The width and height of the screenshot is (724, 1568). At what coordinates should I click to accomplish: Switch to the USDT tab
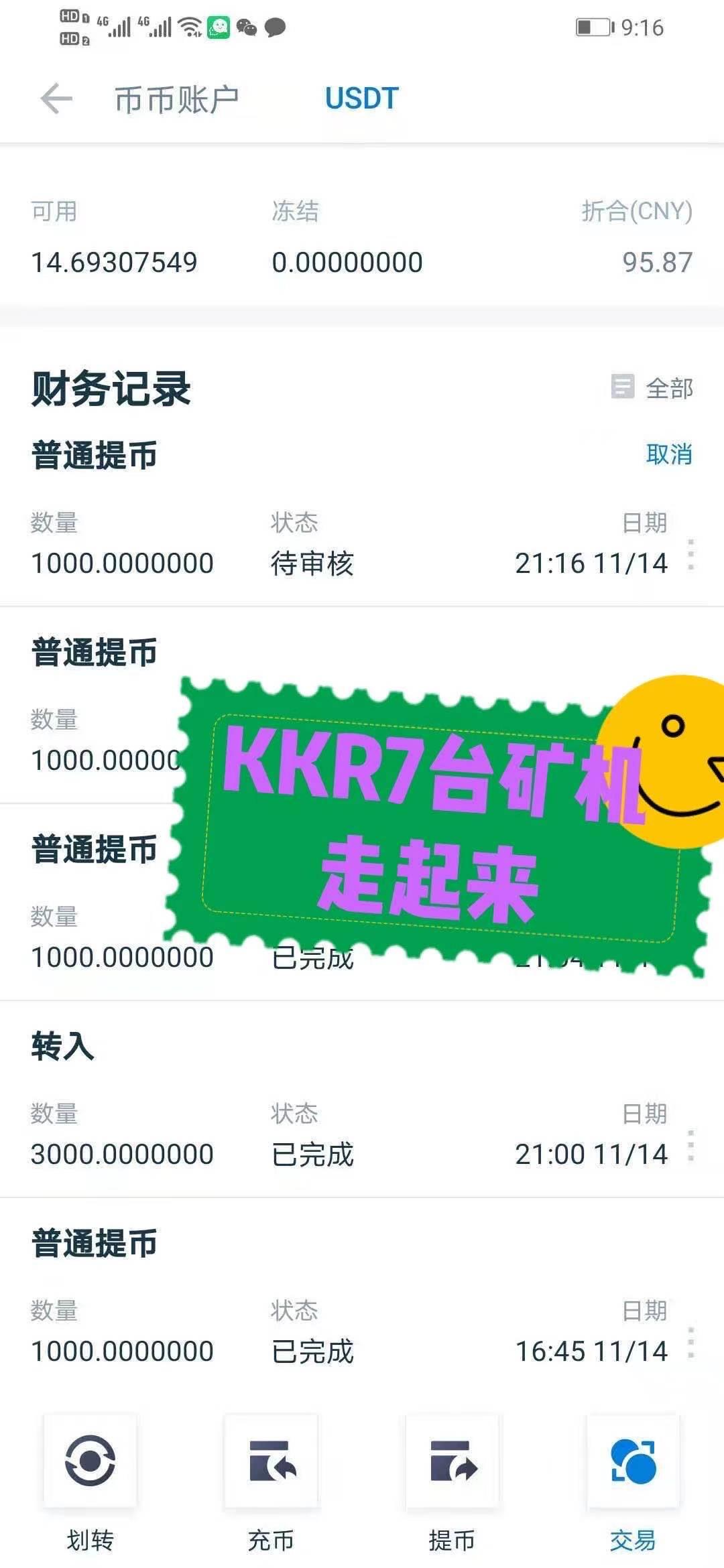[x=361, y=99]
